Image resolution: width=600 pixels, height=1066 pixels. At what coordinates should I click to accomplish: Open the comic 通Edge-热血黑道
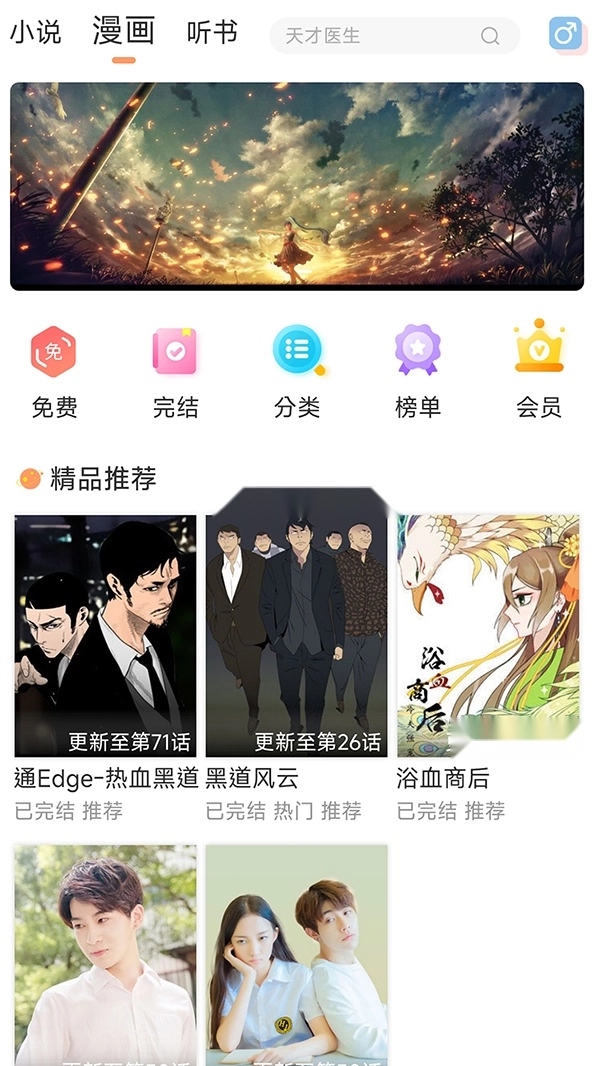[x=105, y=636]
